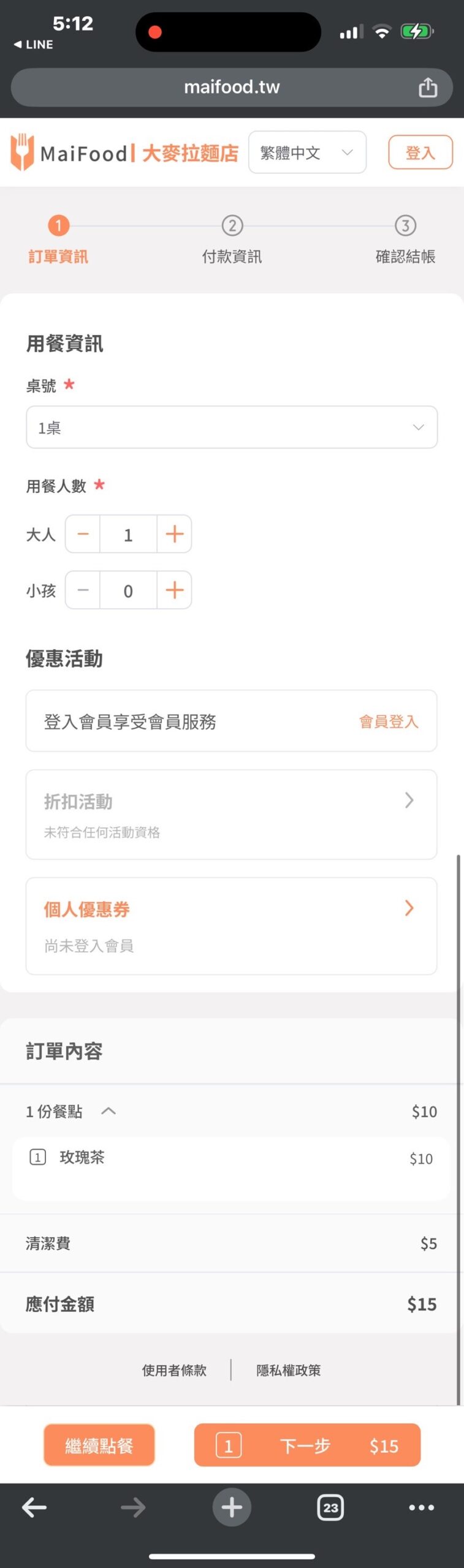Decrease the 大人 adult count
Viewport: 464px width, 1568px height.
(x=83, y=534)
